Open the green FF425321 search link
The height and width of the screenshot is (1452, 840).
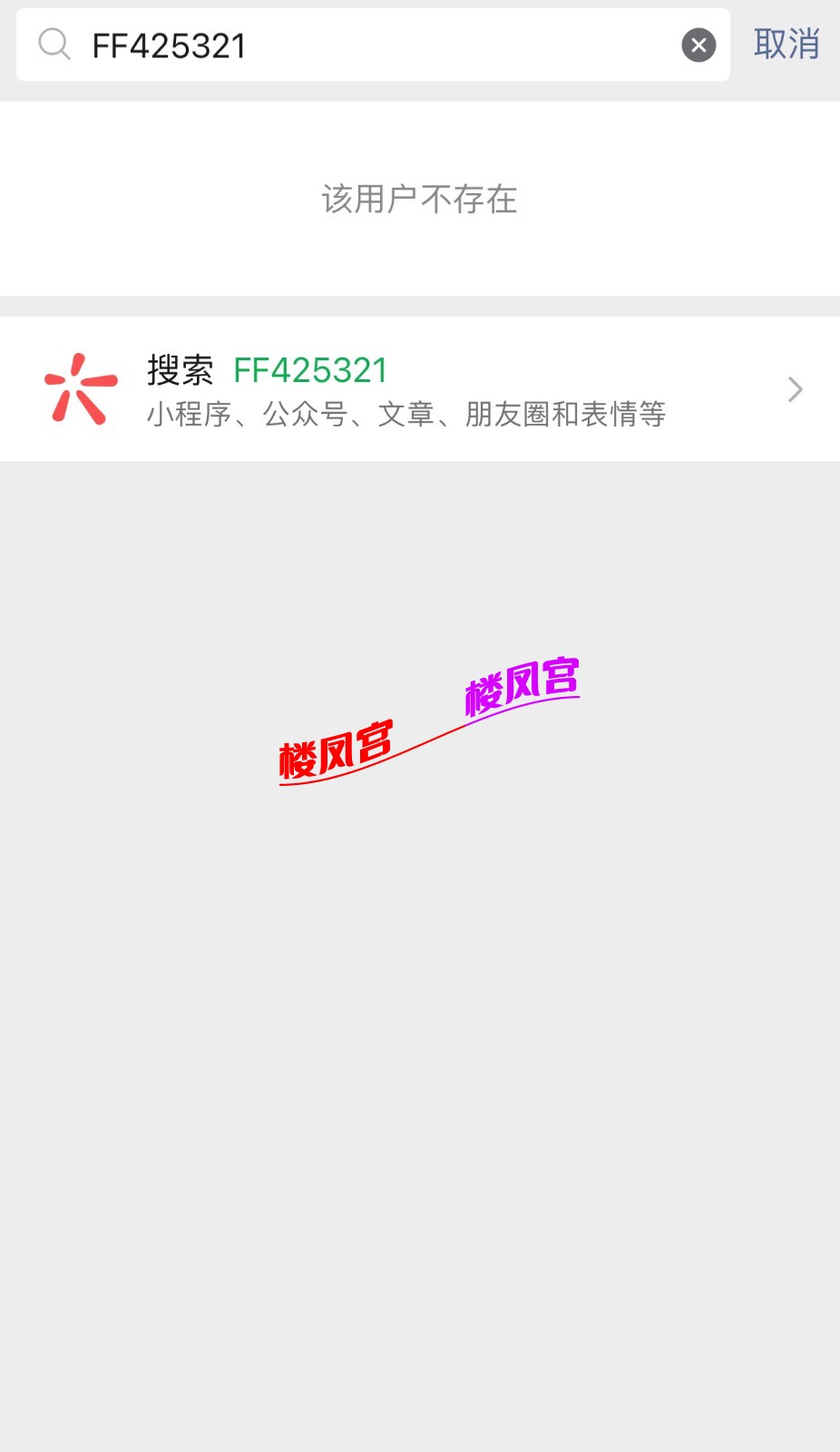tap(310, 370)
